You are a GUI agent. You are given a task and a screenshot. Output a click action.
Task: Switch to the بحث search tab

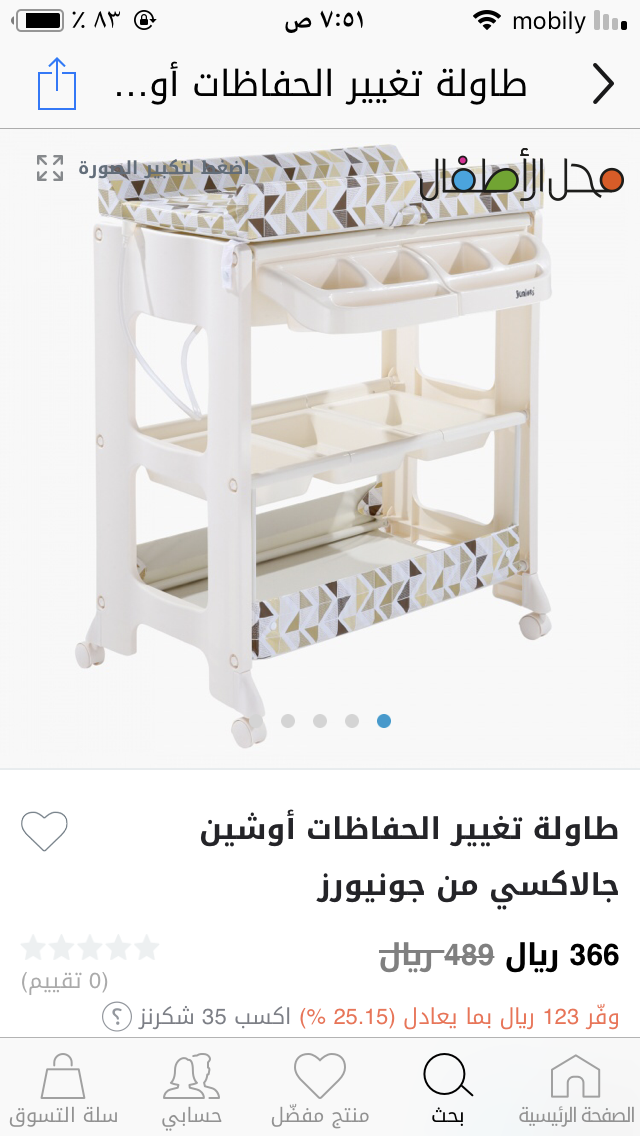tap(447, 1088)
